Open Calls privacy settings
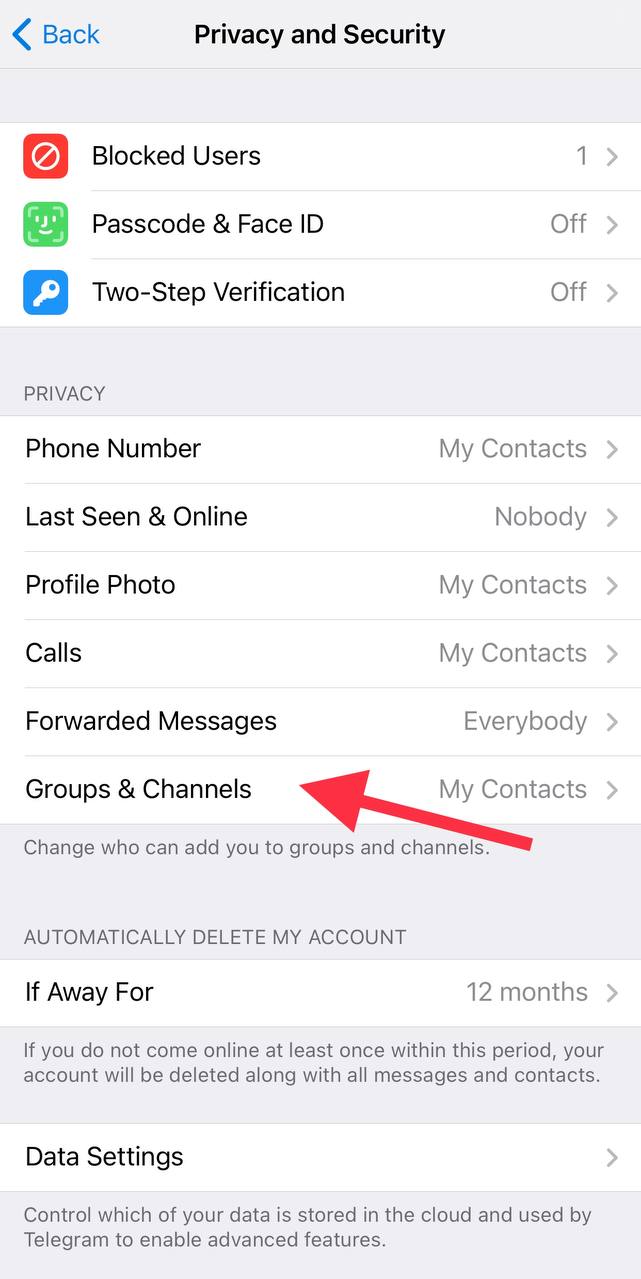Screen dimensions: 641x1279 pyautogui.click(x=320, y=653)
